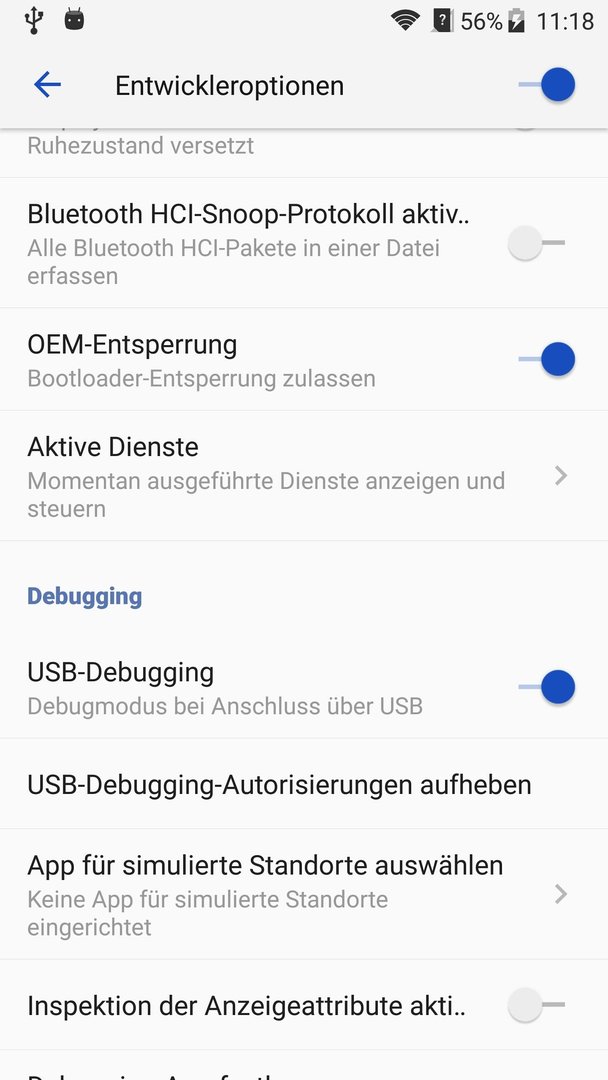Turn off the Entwickleroptionen master switch
608x1080 pixels.
click(547, 85)
